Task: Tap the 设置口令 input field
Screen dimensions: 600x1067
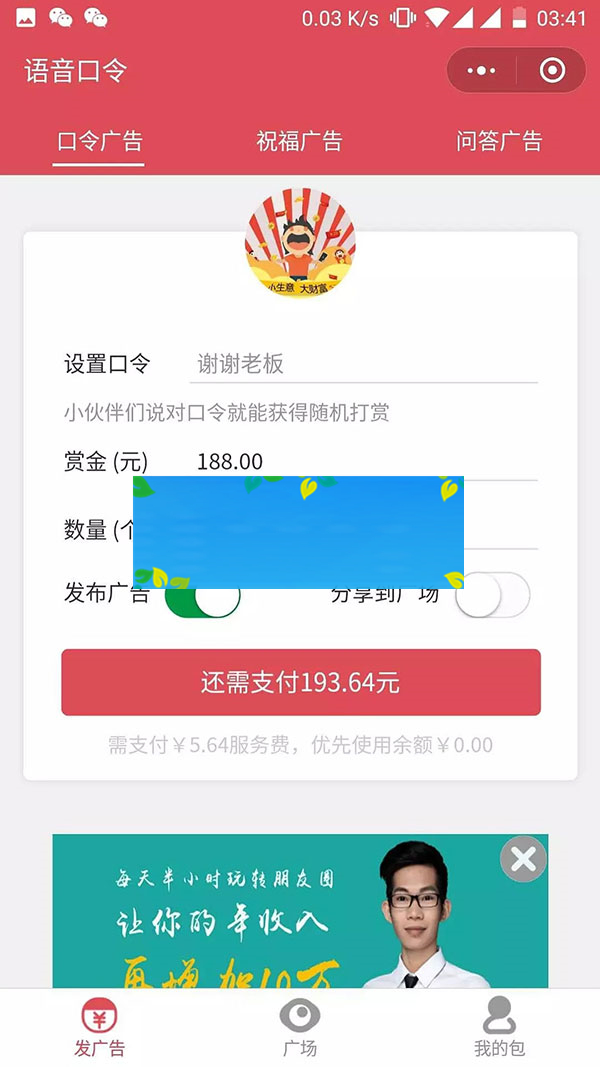Action: point(363,364)
